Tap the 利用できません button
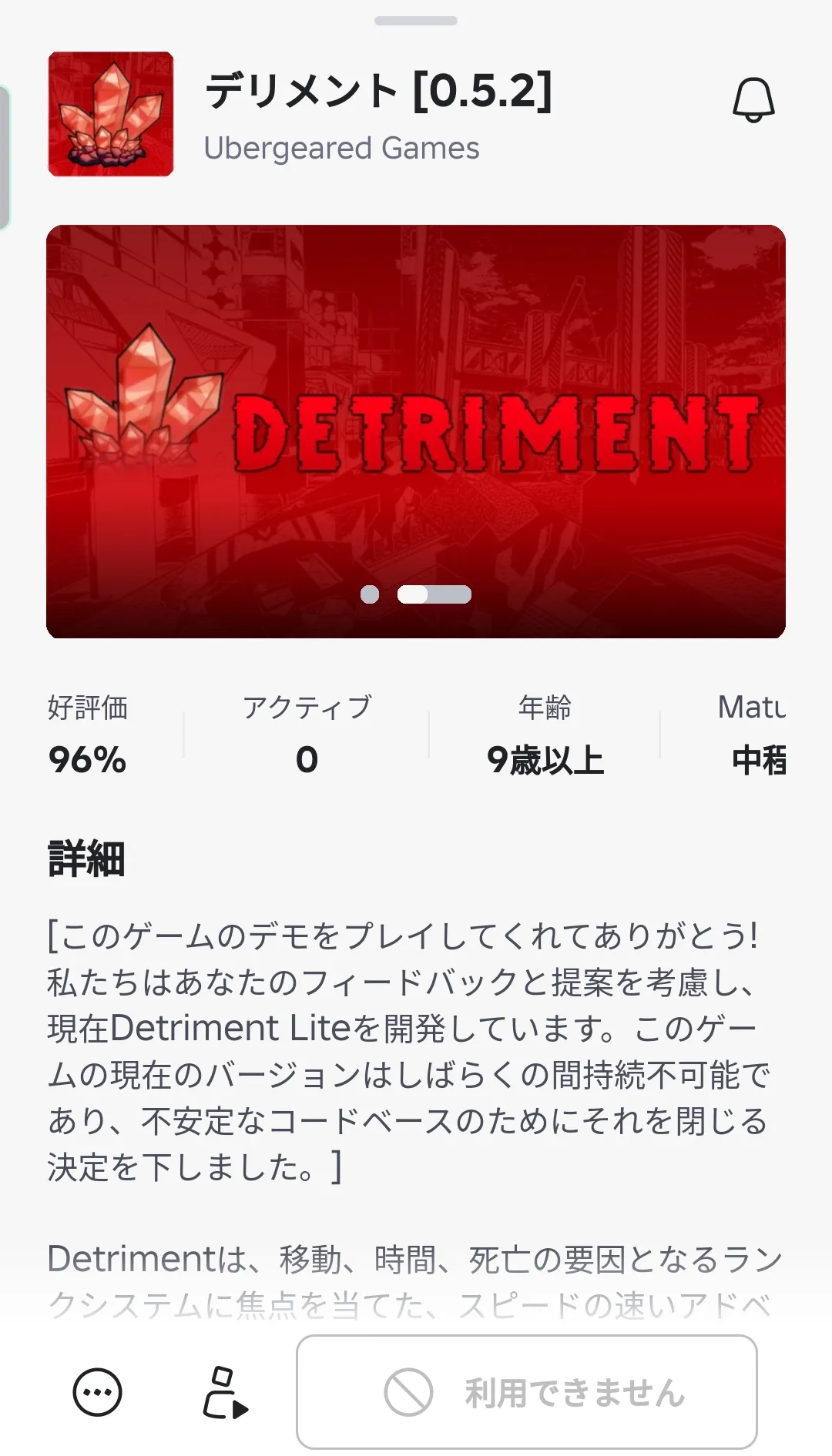This screenshot has height=1456, width=832. (527, 1392)
